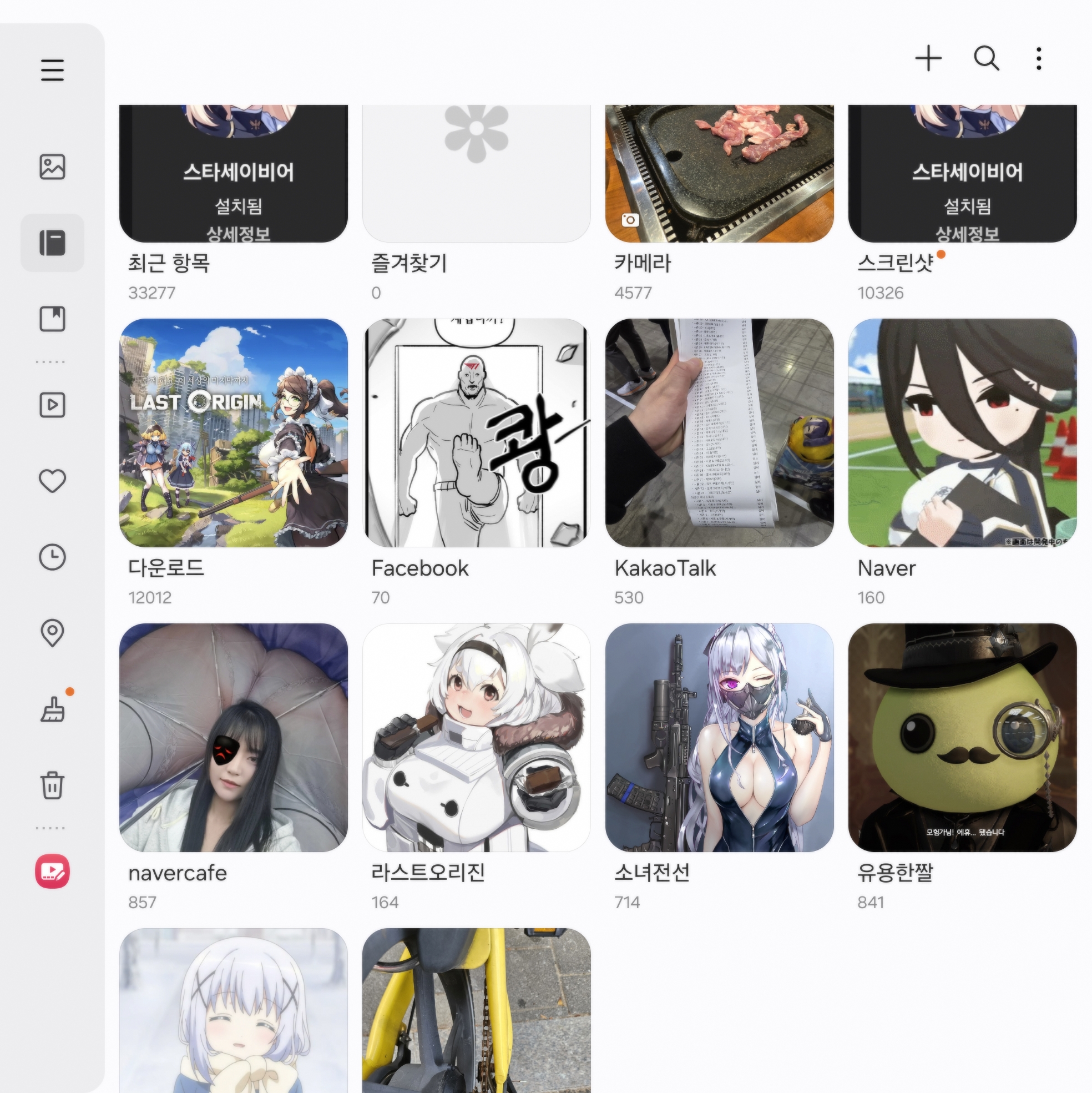Open the 유용한짤 album
The height and width of the screenshot is (1093, 1092).
click(962, 738)
